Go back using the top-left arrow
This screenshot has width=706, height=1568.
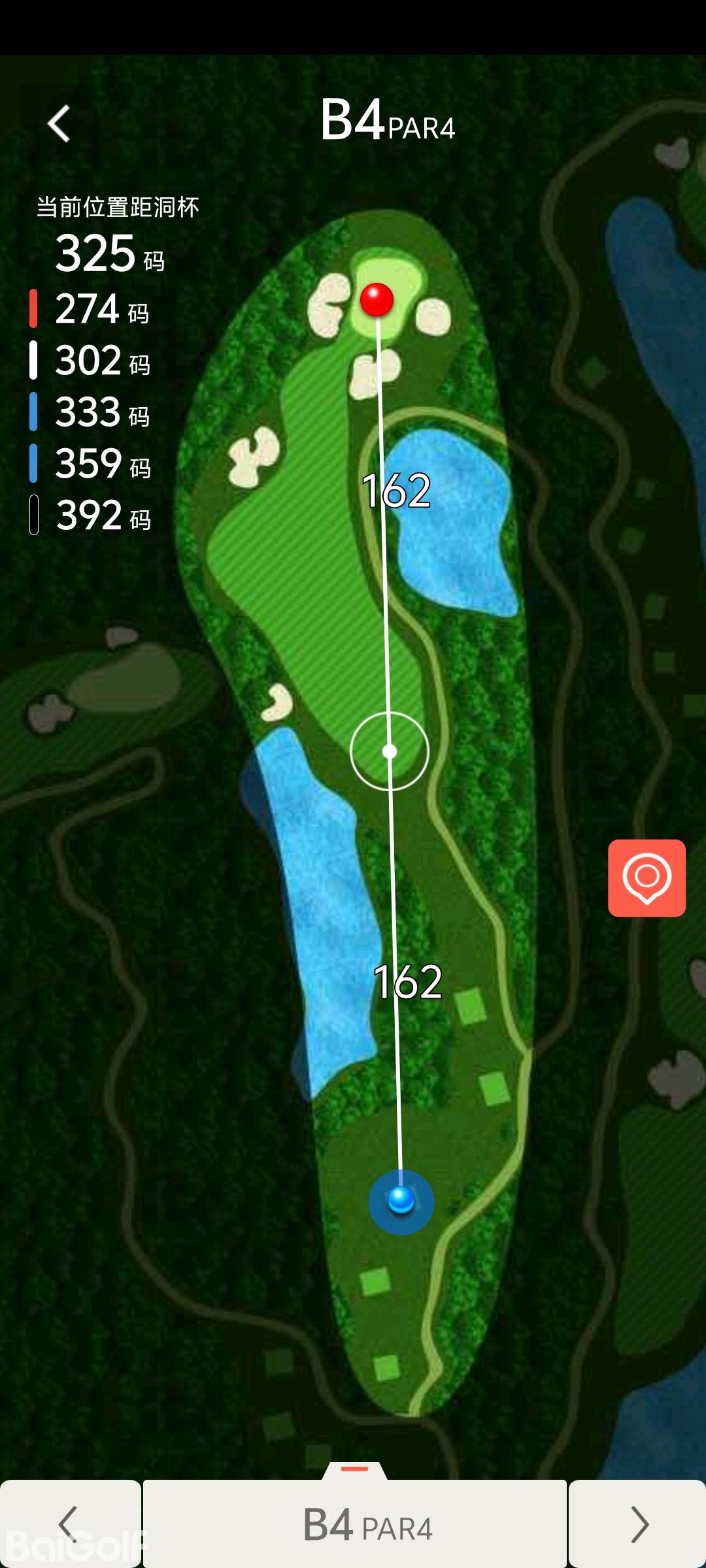point(59,123)
